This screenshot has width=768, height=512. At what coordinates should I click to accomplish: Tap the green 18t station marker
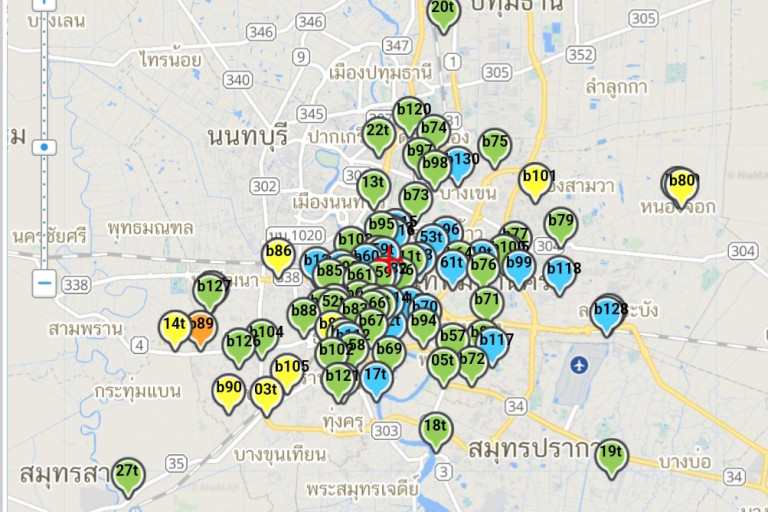click(x=435, y=429)
